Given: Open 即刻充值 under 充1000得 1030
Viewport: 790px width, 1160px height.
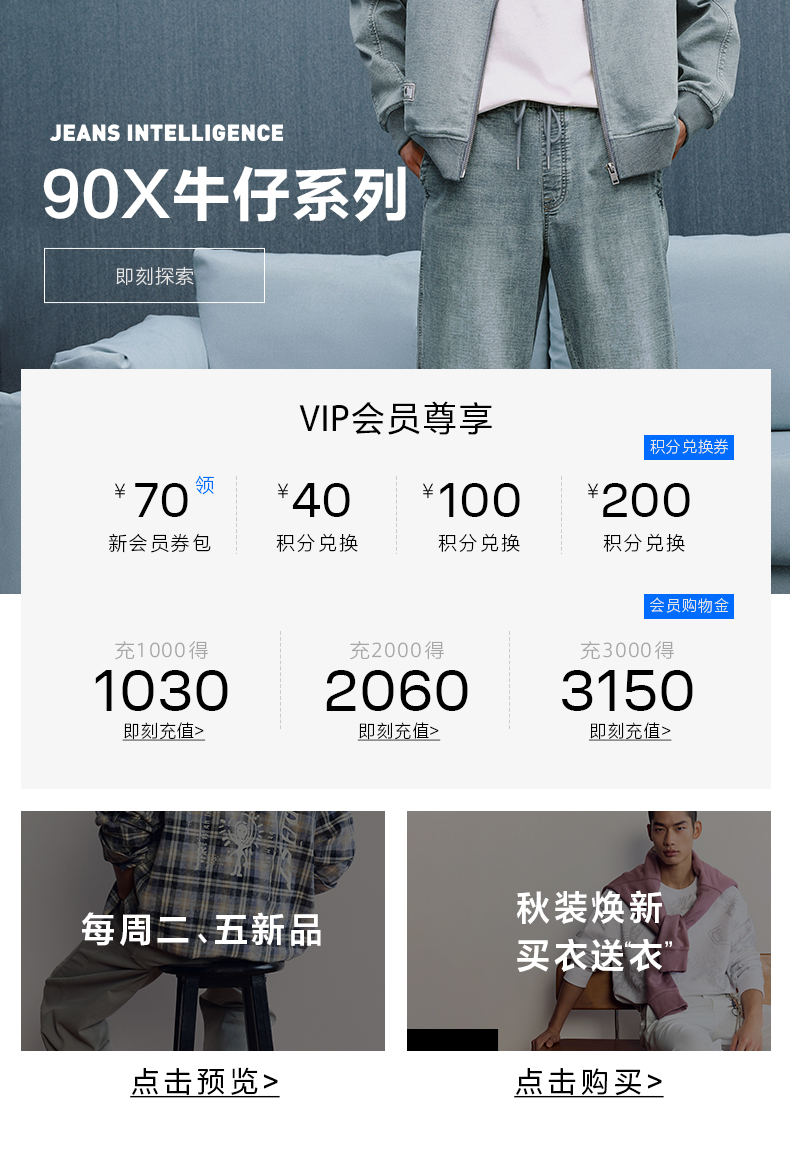Looking at the screenshot, I should coord(163,731).
